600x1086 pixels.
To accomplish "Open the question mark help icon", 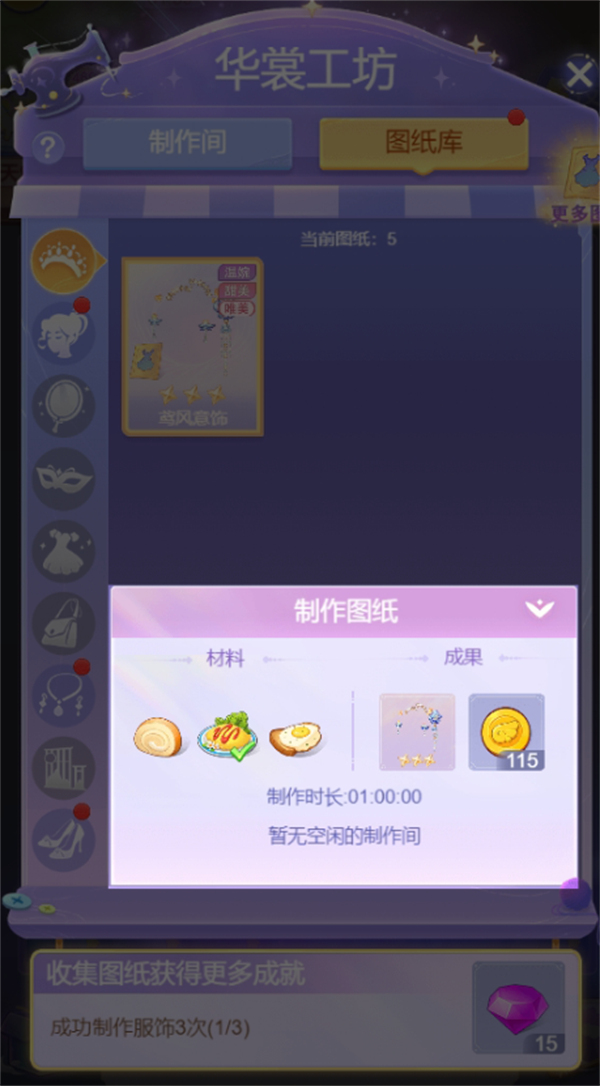I will coord(48,148).
